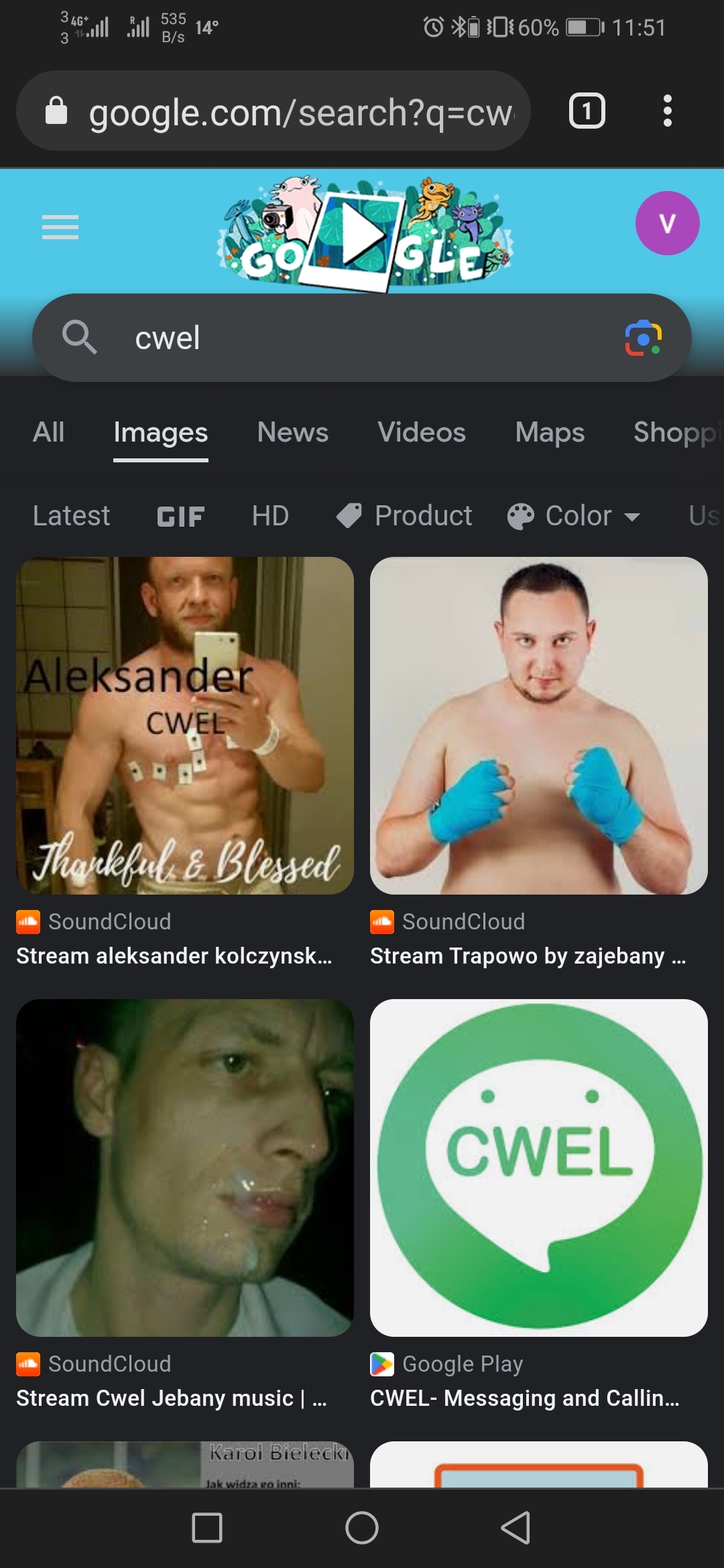Filter images by Latest
This screenshot has width=724, height=1568.
pos(72,516)
